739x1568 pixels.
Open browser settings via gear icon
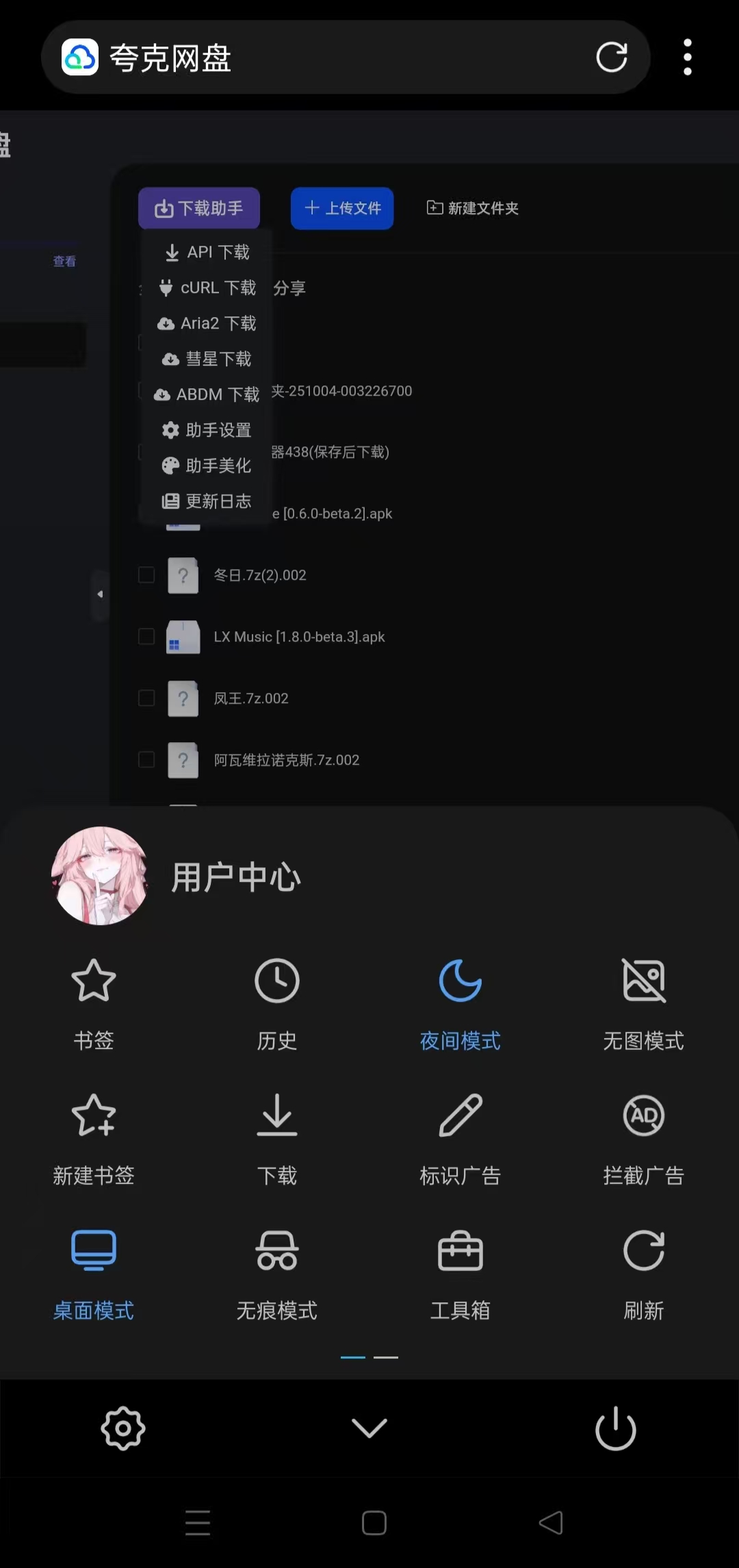(123, 1428)
